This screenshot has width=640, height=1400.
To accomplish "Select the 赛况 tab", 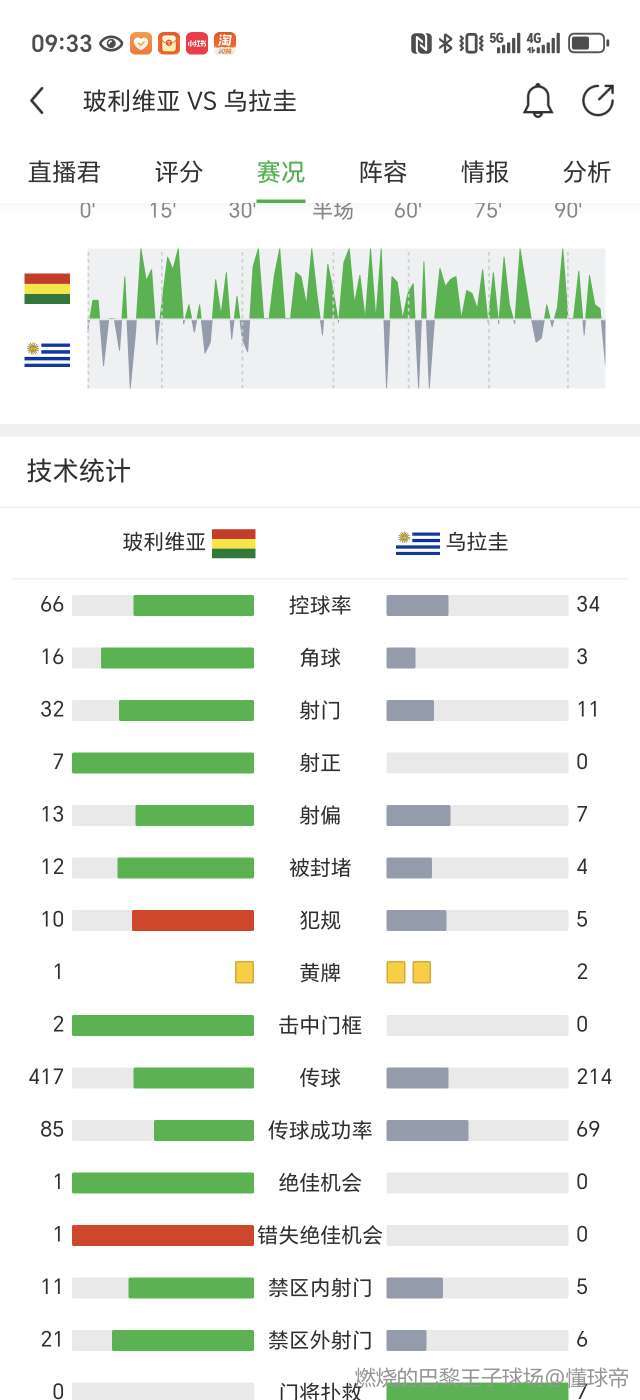I will 281,172.
